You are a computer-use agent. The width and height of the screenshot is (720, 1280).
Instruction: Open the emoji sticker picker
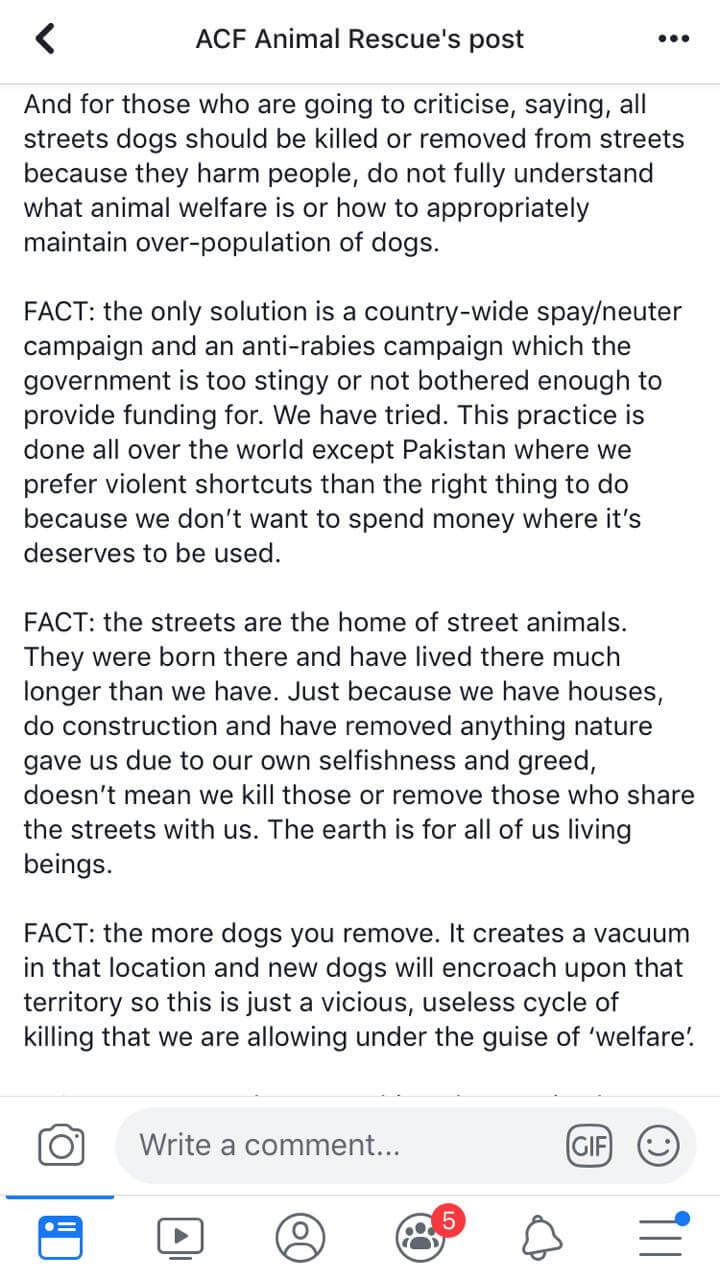[x=658, y=1145]
